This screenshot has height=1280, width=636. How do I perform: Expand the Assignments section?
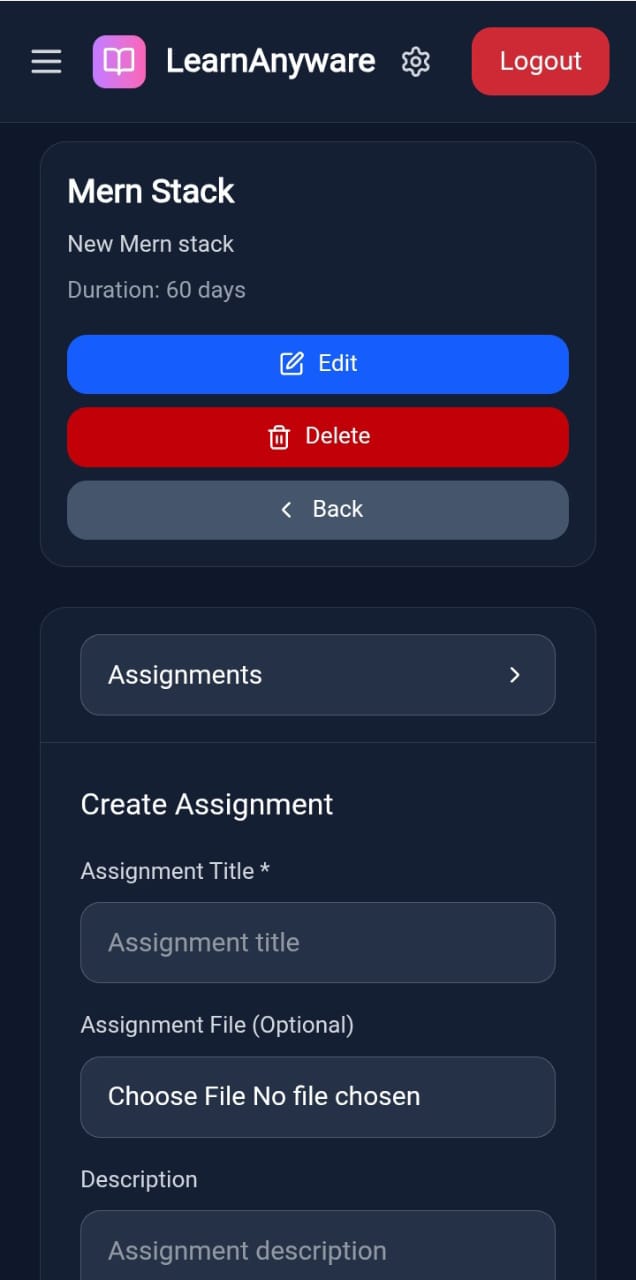click(318, 675)
